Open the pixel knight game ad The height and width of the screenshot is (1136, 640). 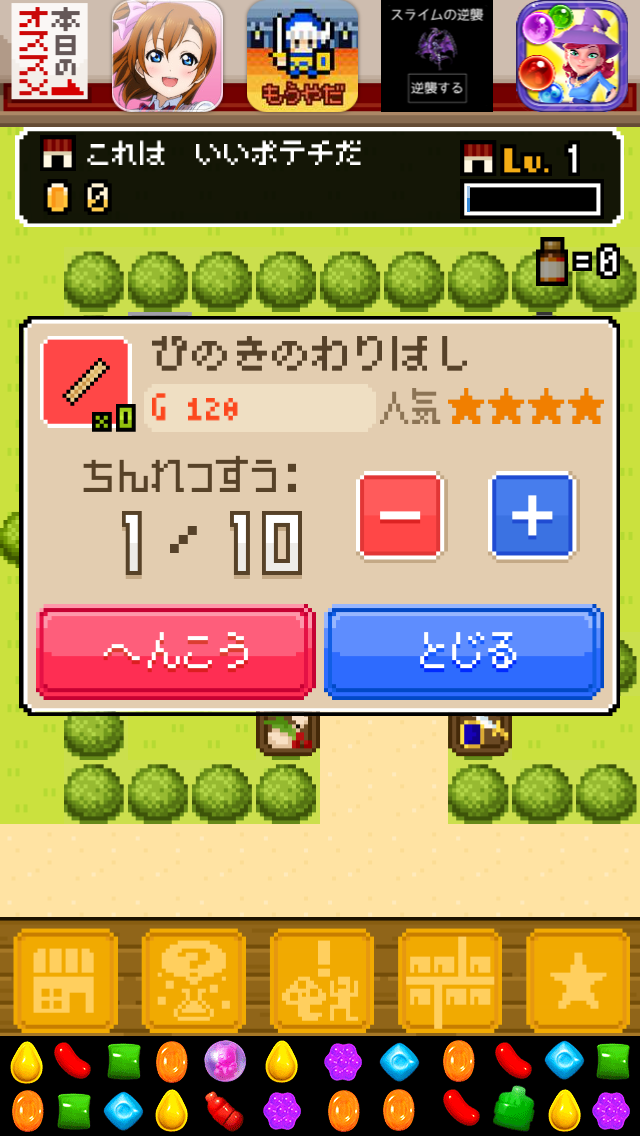(x=302, y=55)
